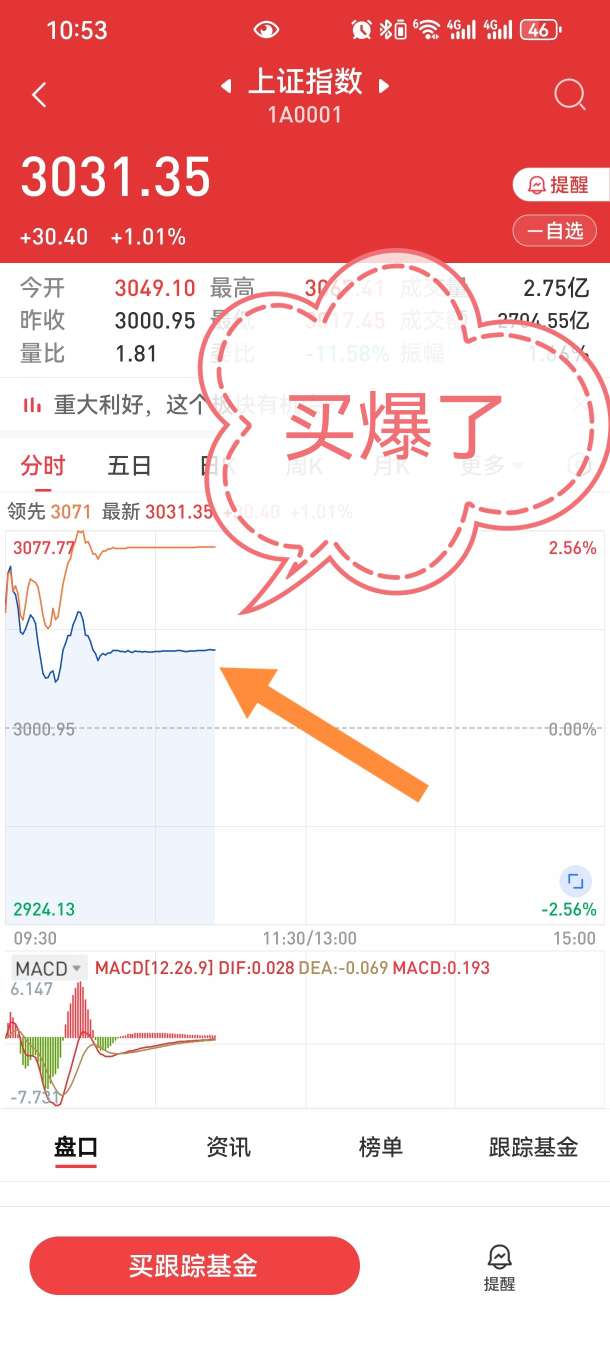Add 上证指数 to 自选 watchlist
The width and height of the screenshot is (610, 1350).
(555, 231)
